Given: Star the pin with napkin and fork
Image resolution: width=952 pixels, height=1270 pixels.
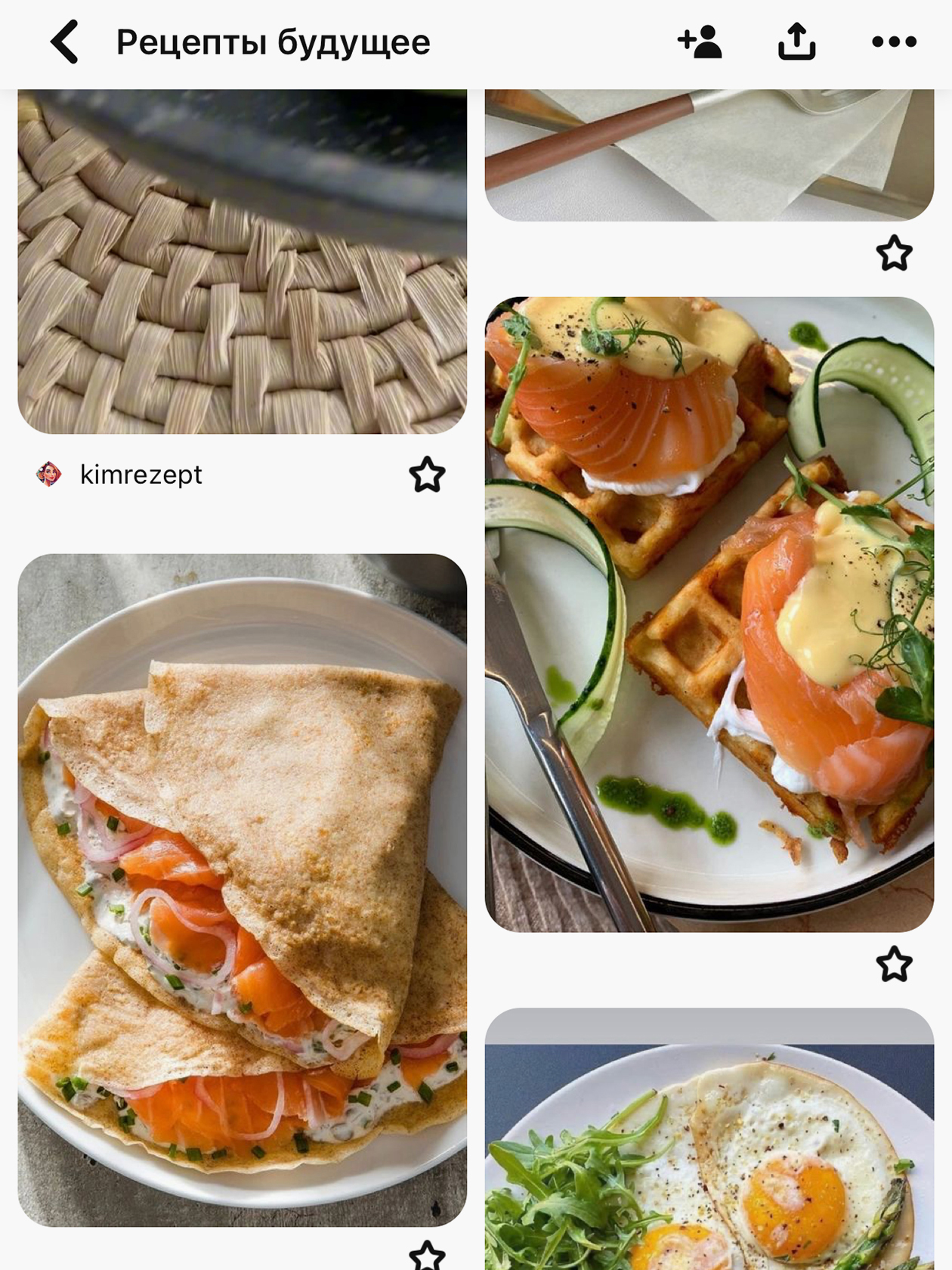Looking at the screenshot, I should 894,253.
